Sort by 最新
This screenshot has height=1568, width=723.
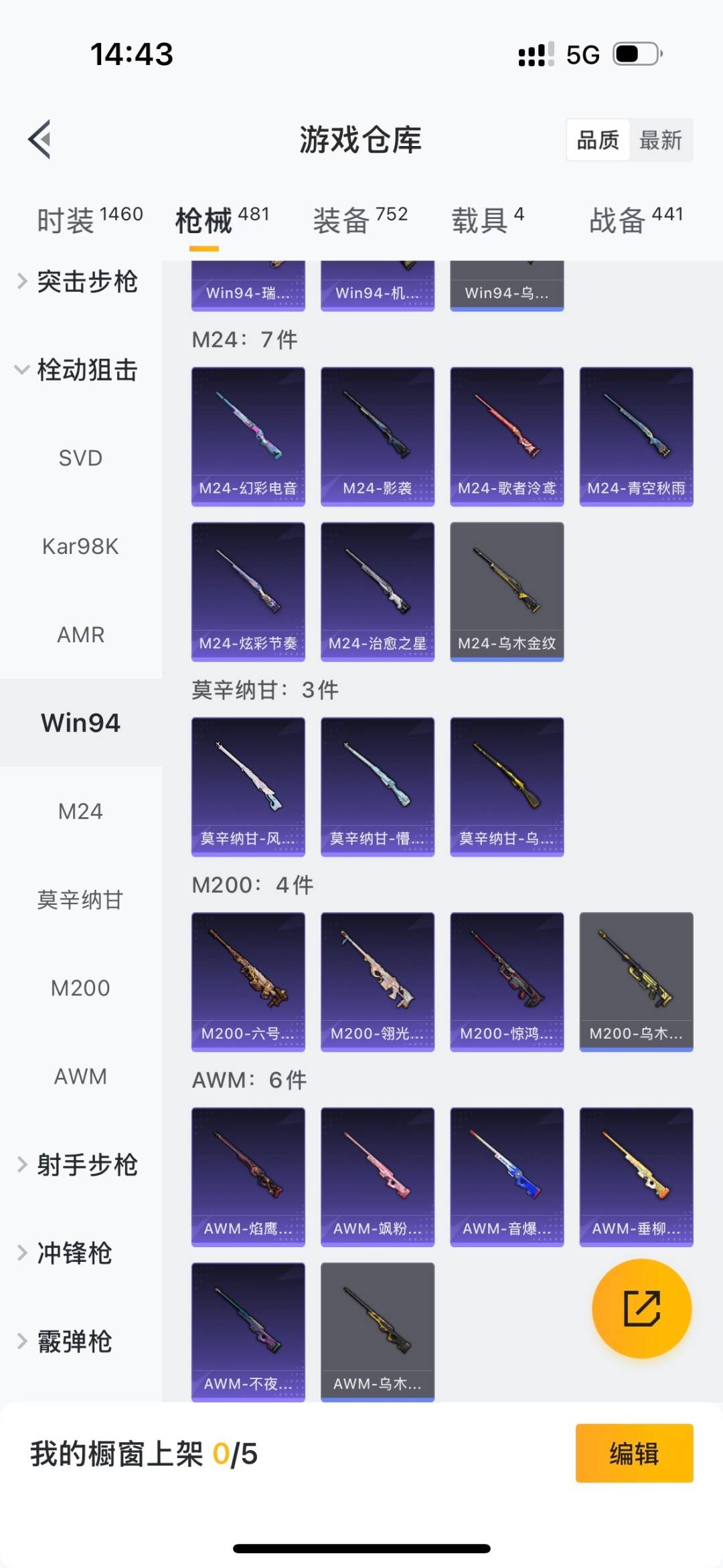point(660,141)
